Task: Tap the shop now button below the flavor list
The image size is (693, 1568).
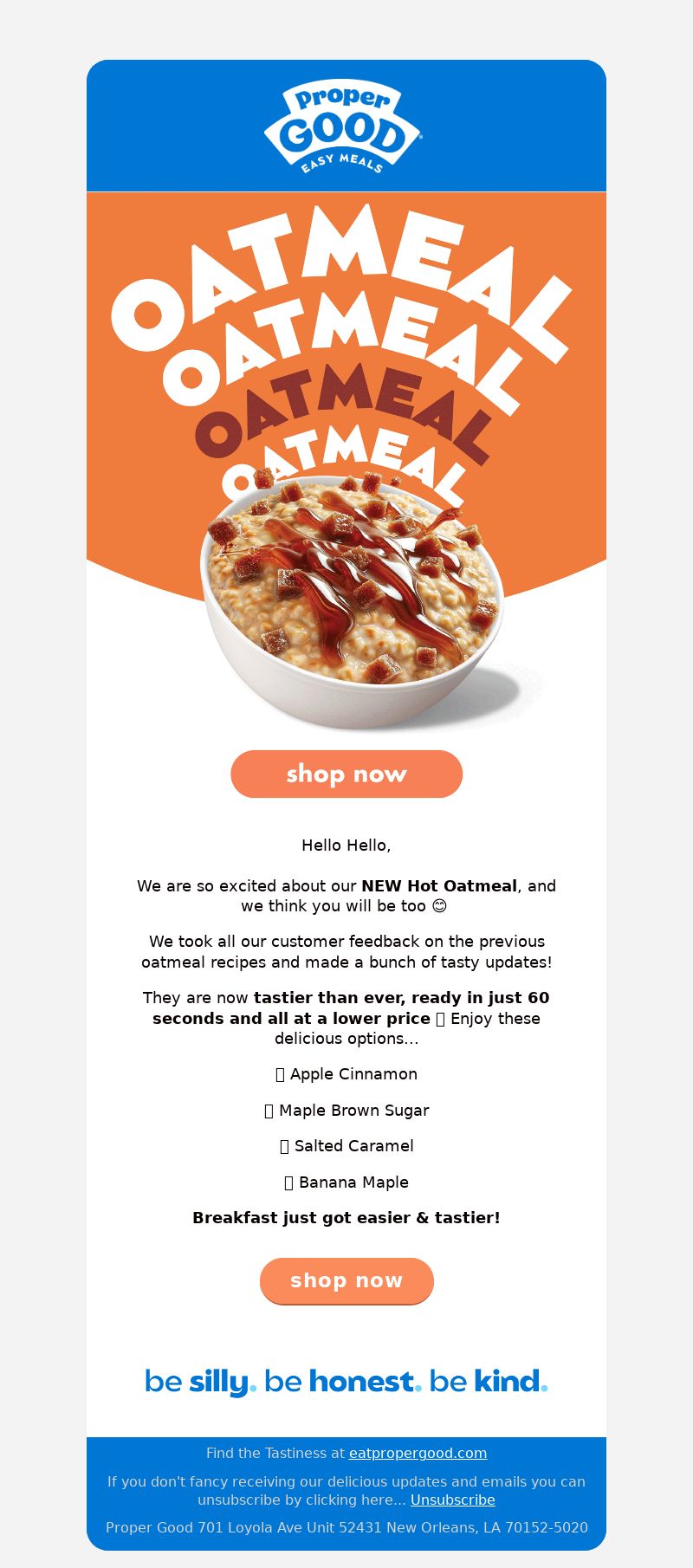Action: 346,1280
